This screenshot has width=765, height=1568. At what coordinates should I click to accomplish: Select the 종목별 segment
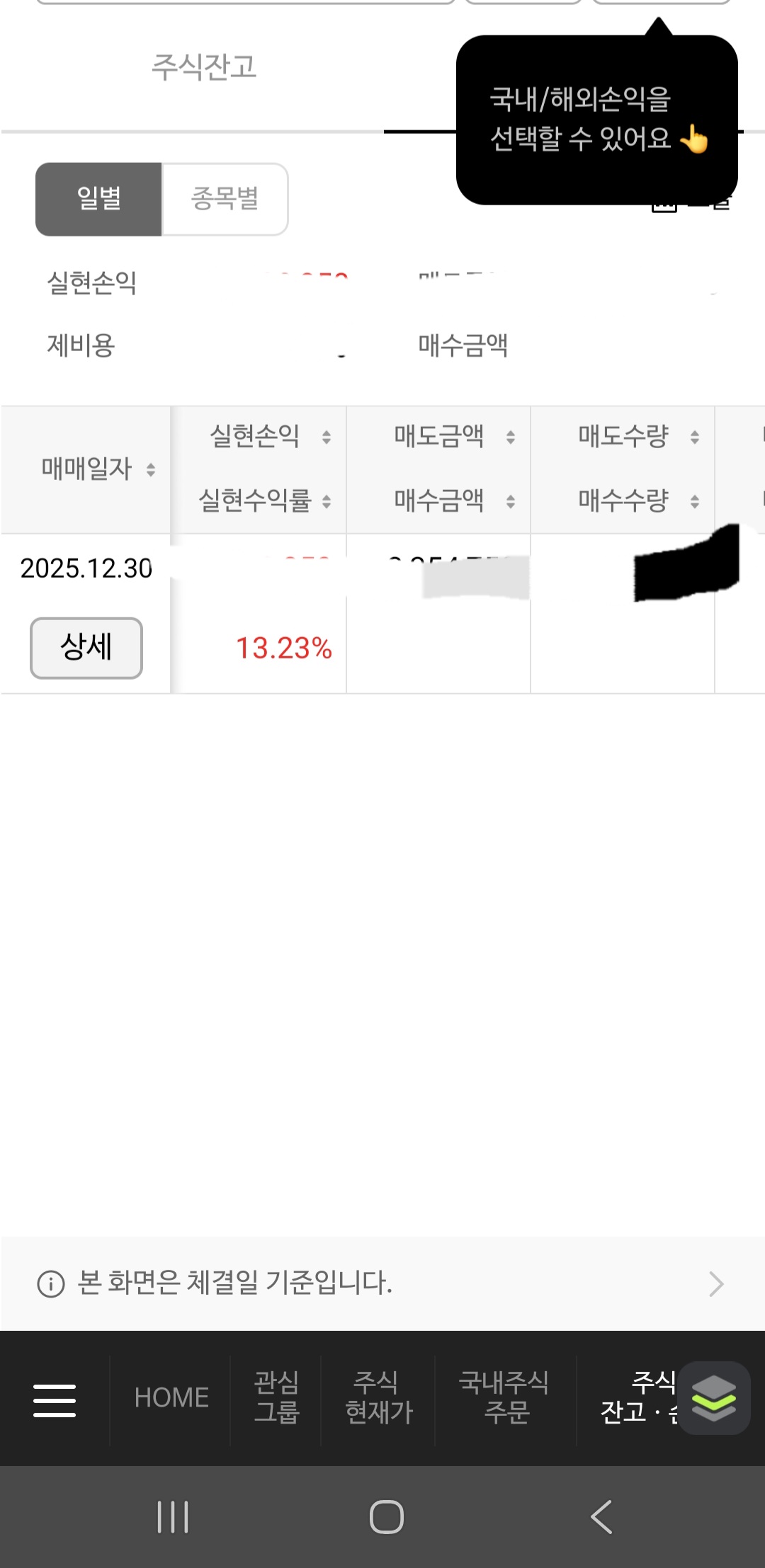point(225,199)
